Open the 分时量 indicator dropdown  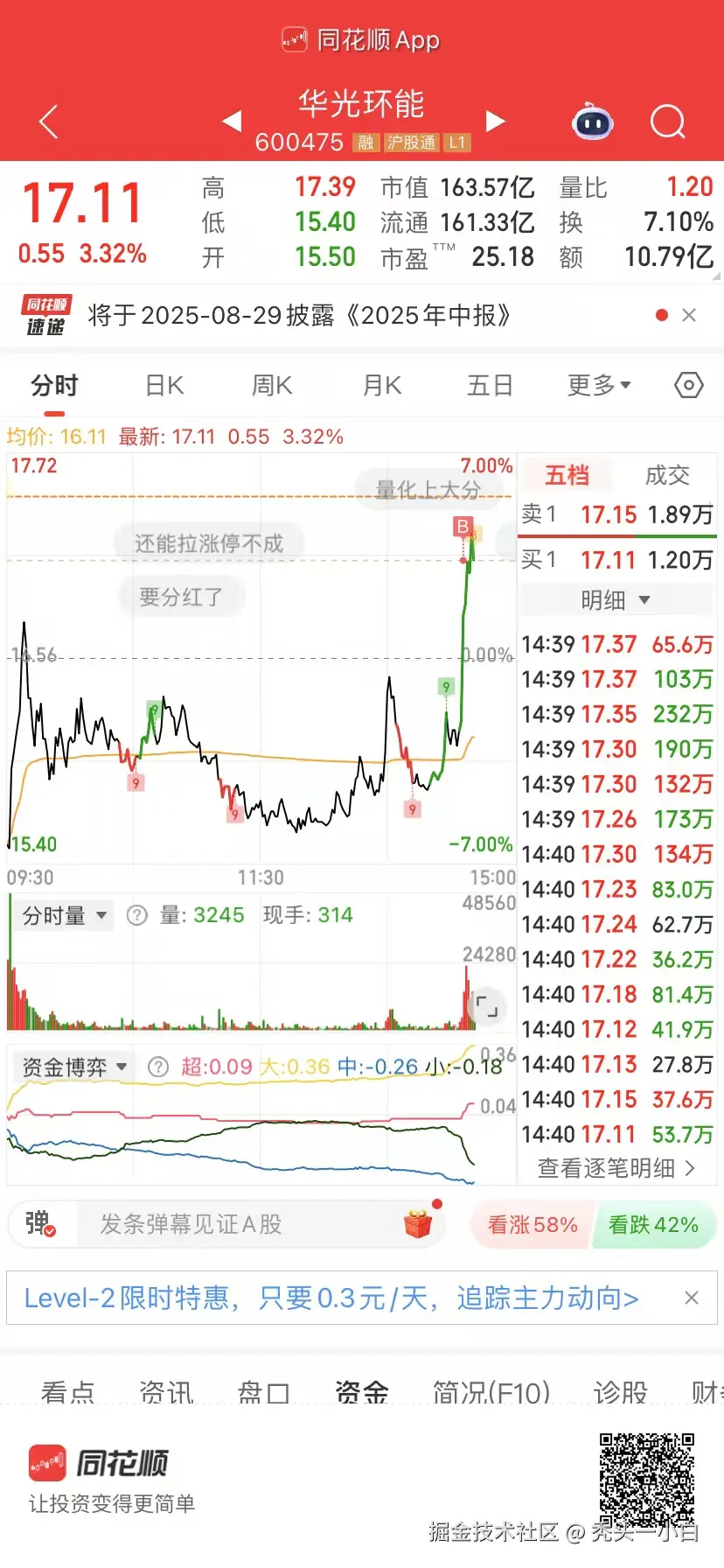click(64, 915)
